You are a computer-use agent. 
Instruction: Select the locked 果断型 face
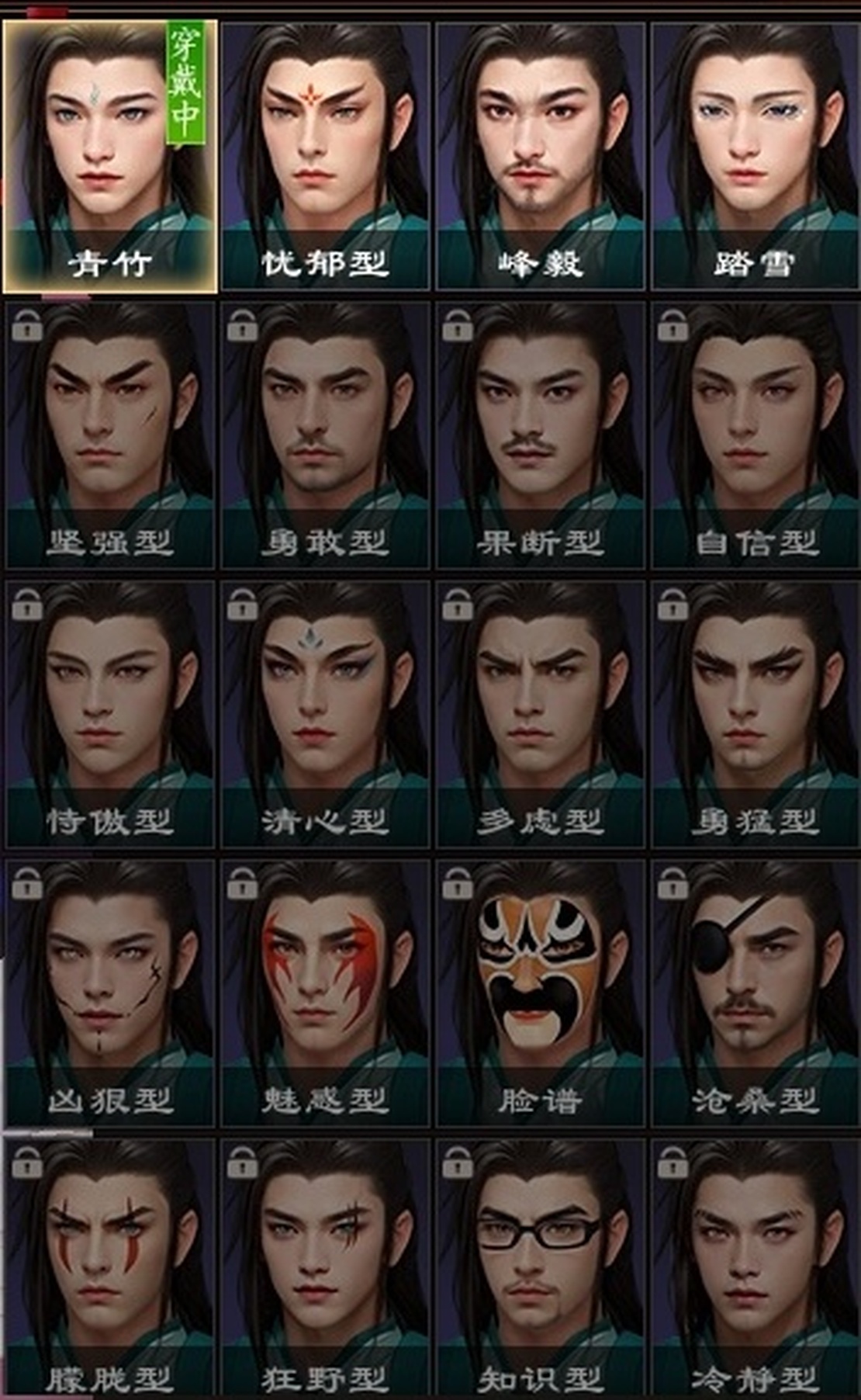(540, 435)
